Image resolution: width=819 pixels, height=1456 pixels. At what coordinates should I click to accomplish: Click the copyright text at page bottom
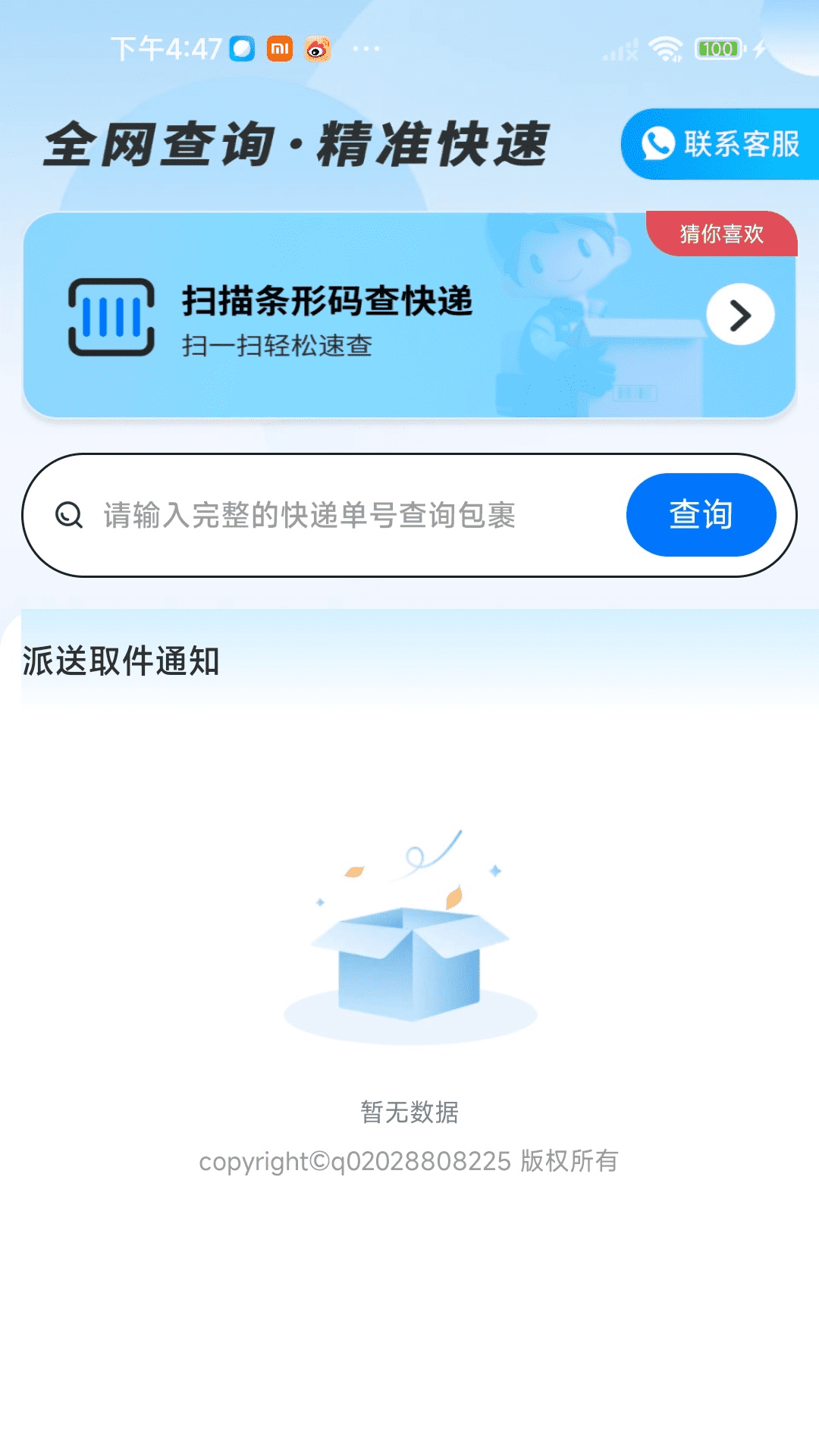[x=409, y=1159]
